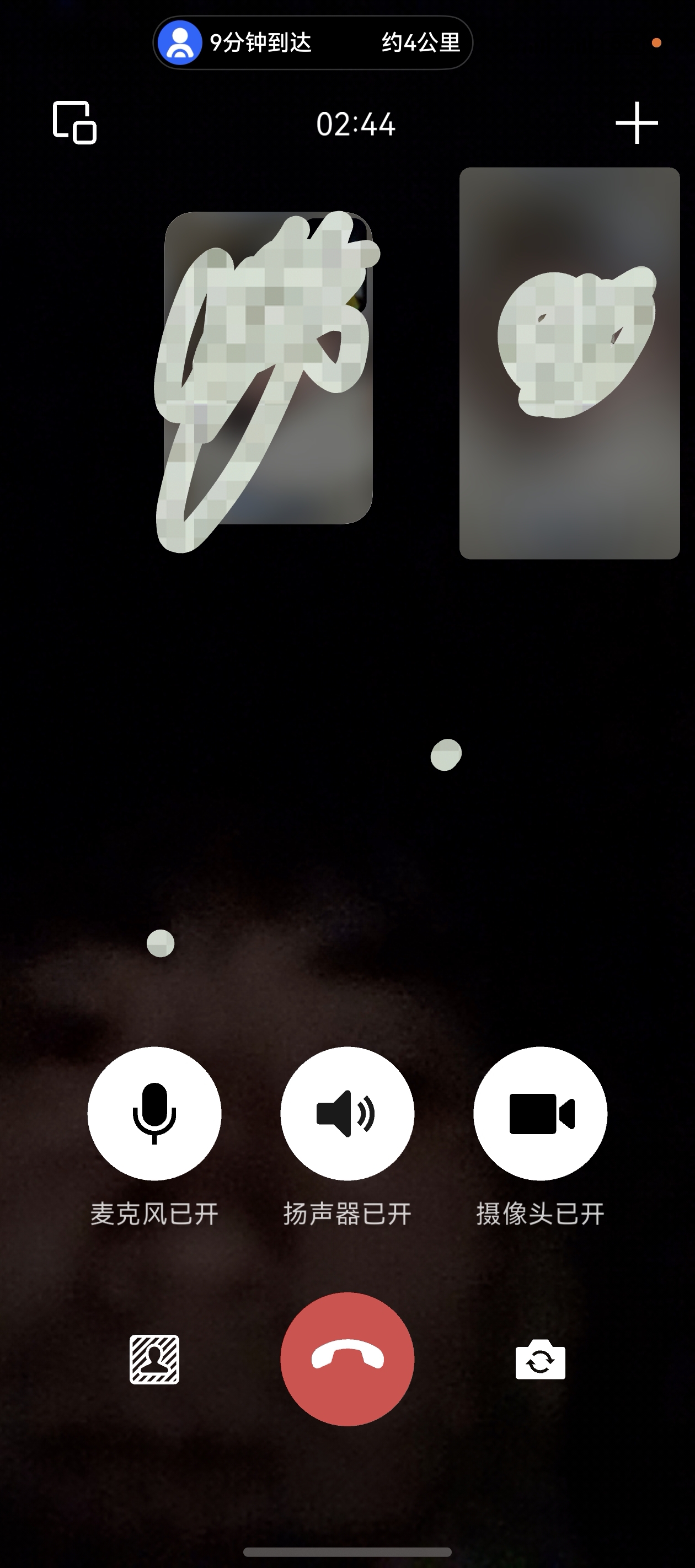The height and width of the screenshot is (1568, 695).
Task: Disable the camera (摄像头已开)
Action: coord(541,1113)
